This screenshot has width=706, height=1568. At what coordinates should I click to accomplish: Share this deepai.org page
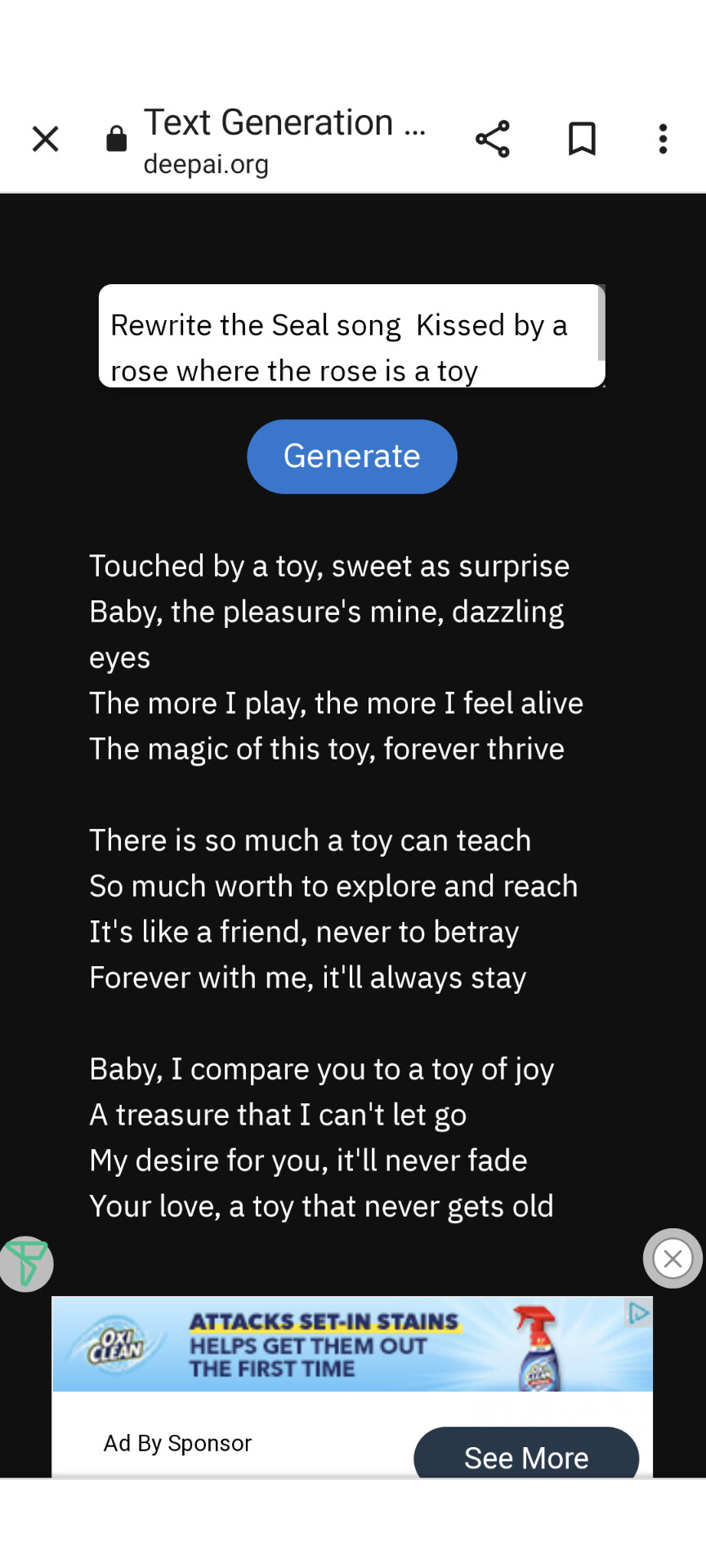(x=493, y=139)
